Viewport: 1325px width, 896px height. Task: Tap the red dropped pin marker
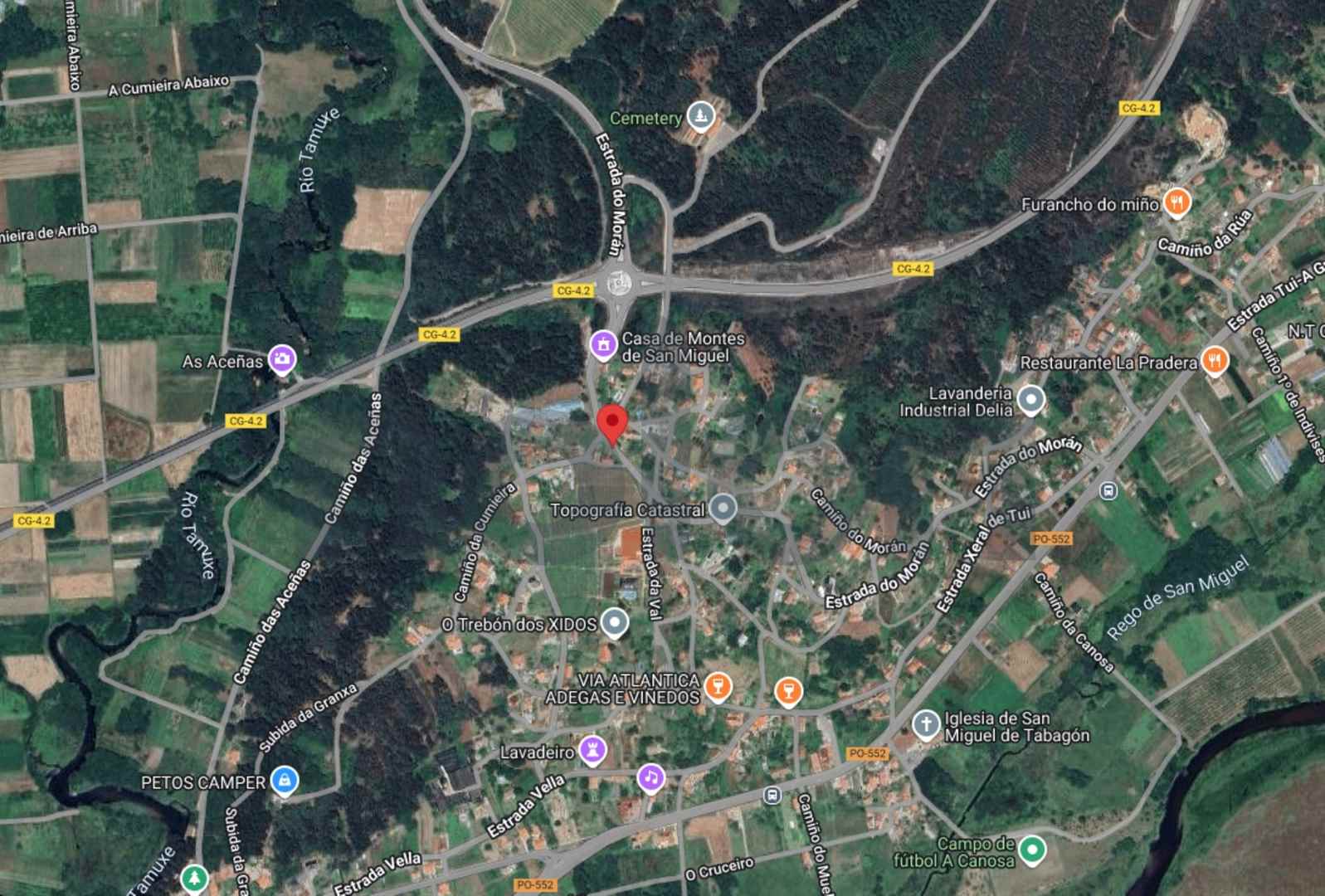(x=612, y=423)
